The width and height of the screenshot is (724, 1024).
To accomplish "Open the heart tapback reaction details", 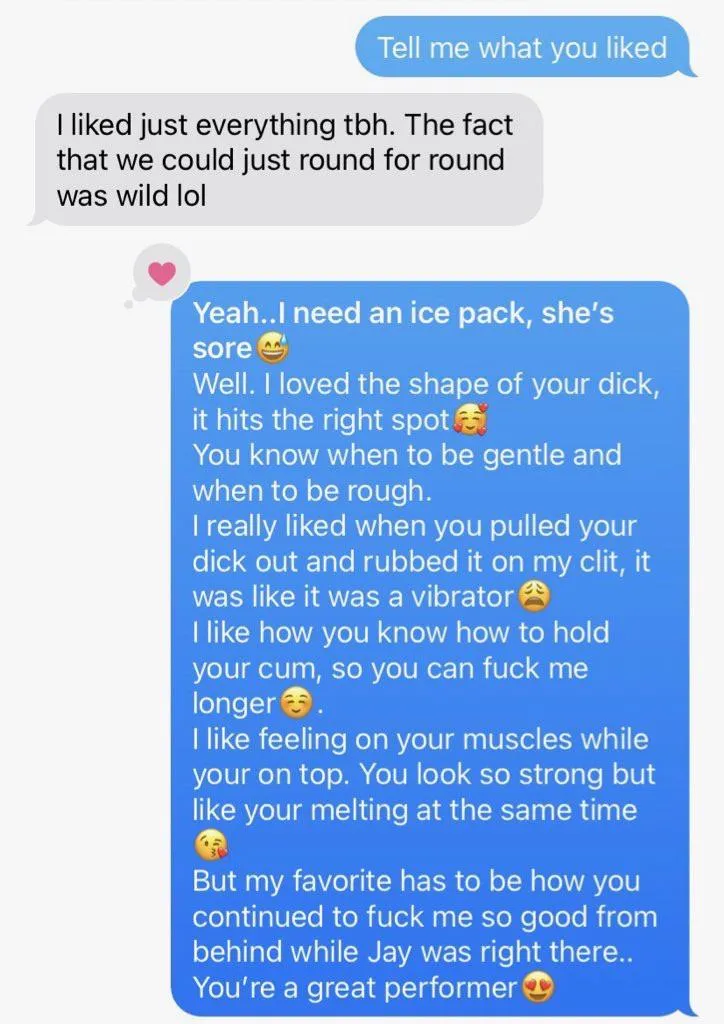I will point(161,271).
